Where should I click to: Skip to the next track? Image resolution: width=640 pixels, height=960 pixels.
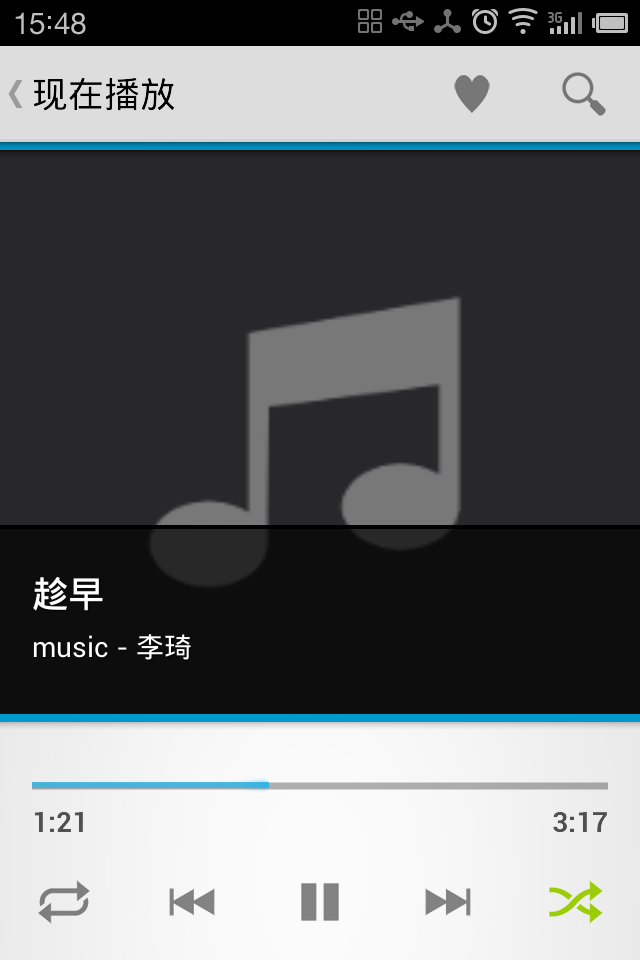click(x=448, y=902)
